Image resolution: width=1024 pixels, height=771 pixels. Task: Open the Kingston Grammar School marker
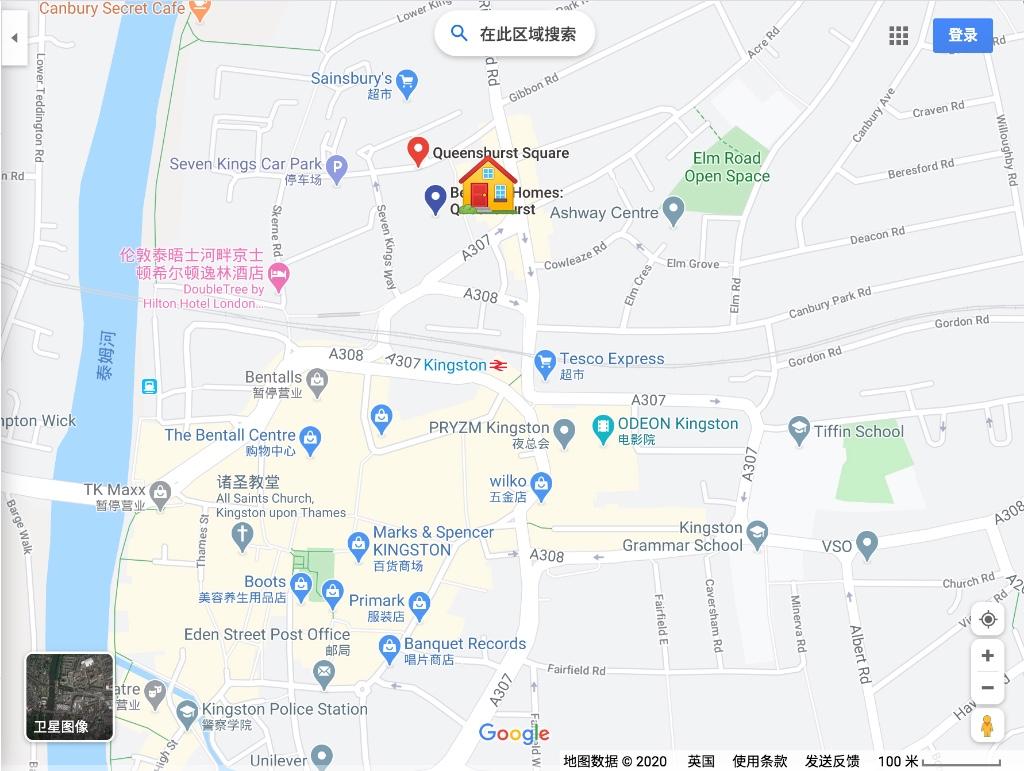coord(757,531)
